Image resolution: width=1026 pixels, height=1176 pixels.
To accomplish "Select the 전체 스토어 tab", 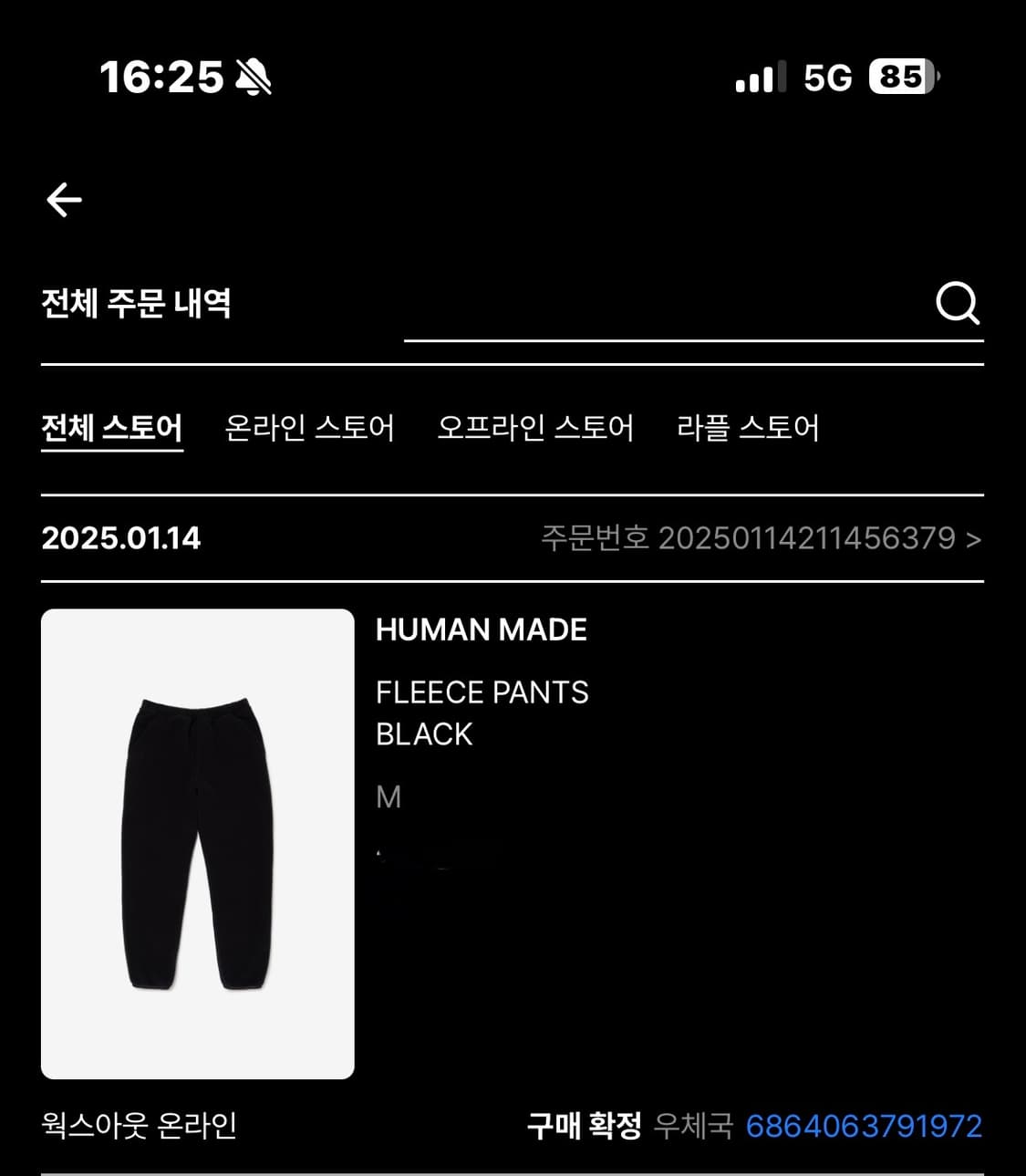I will click(x=111, y=428).
